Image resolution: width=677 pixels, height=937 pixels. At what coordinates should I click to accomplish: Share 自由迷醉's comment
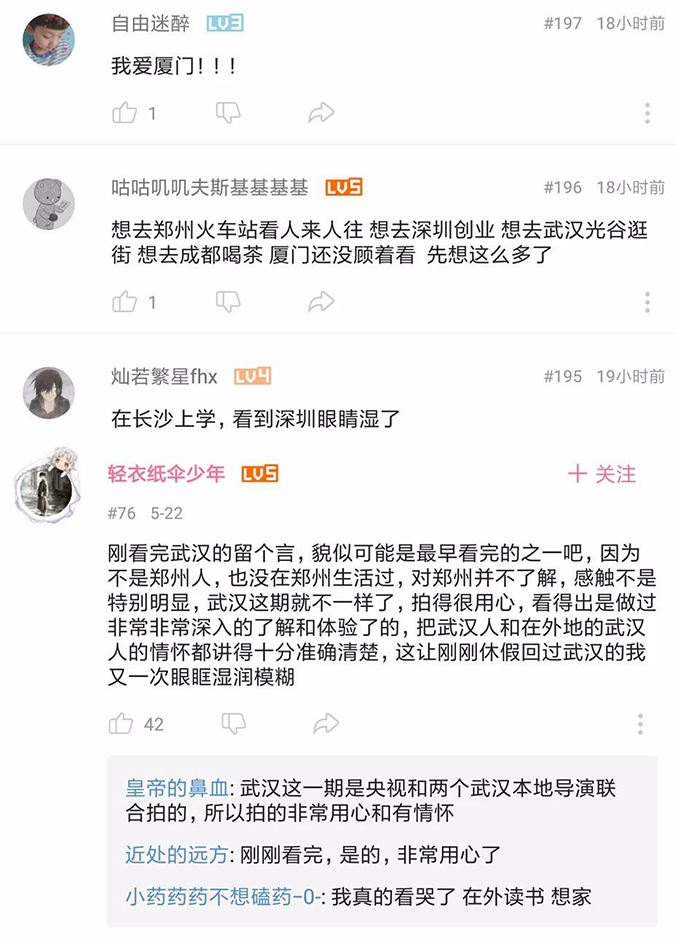321,113
